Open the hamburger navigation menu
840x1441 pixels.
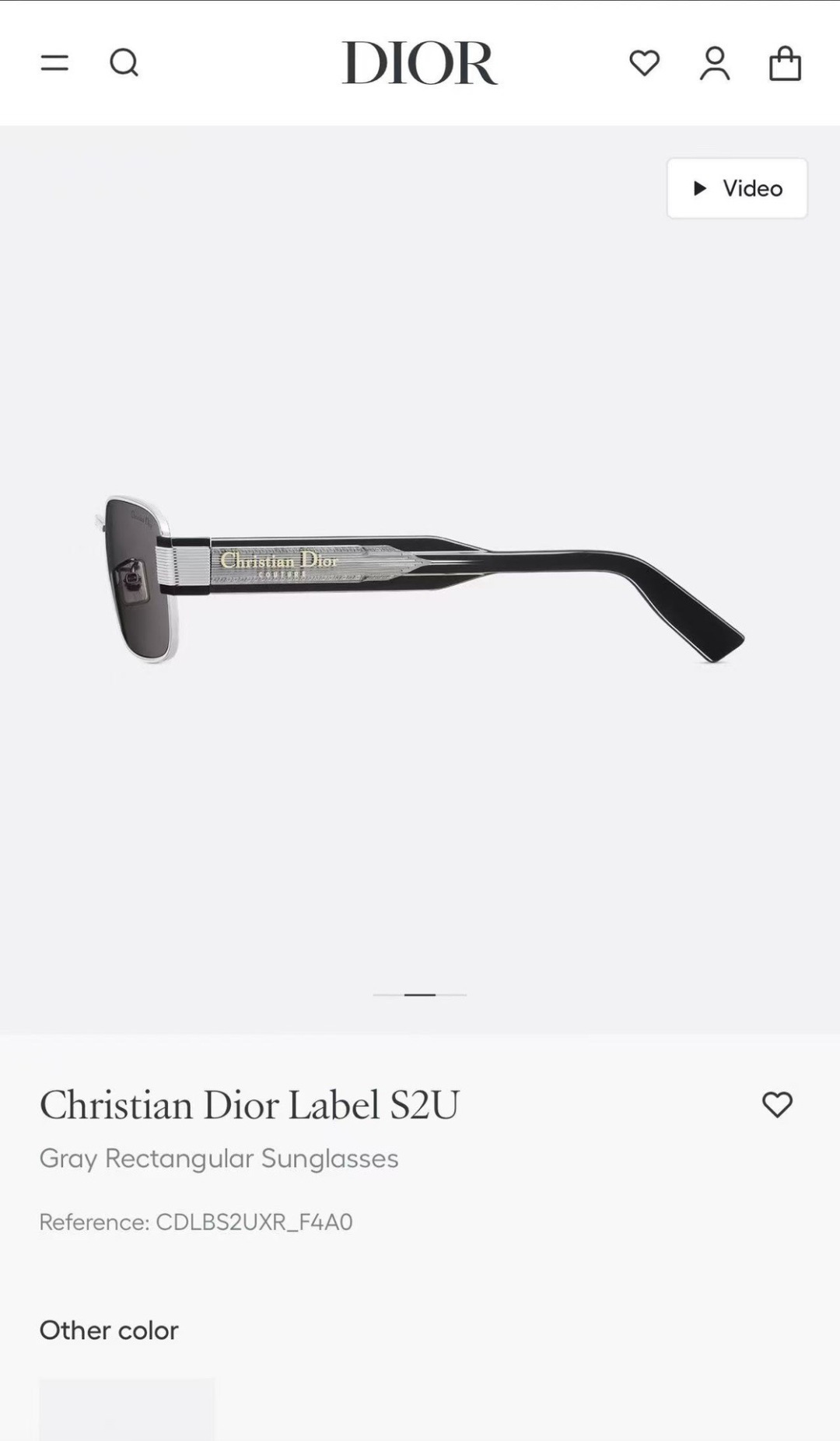coord(54,63)
